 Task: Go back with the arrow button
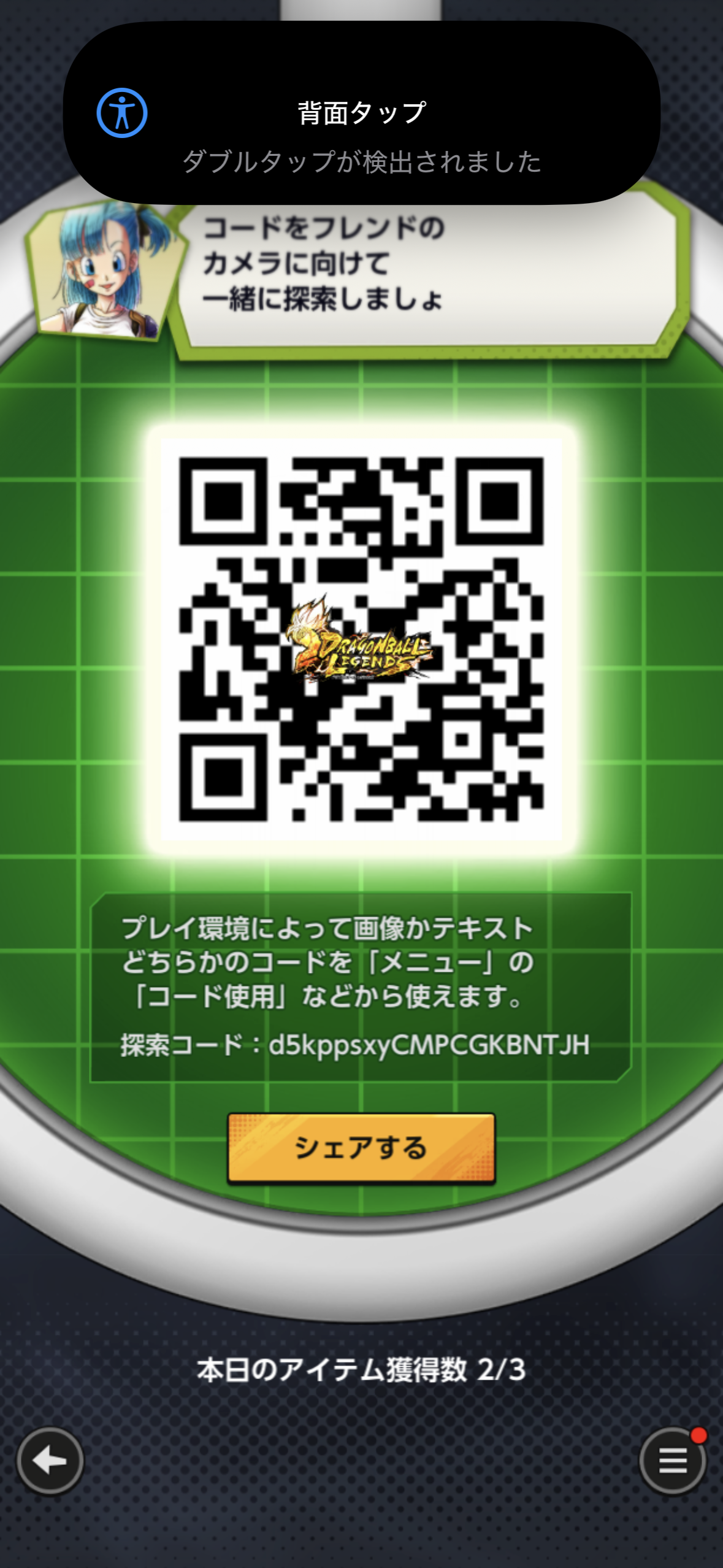click(x=50, y=1461)
